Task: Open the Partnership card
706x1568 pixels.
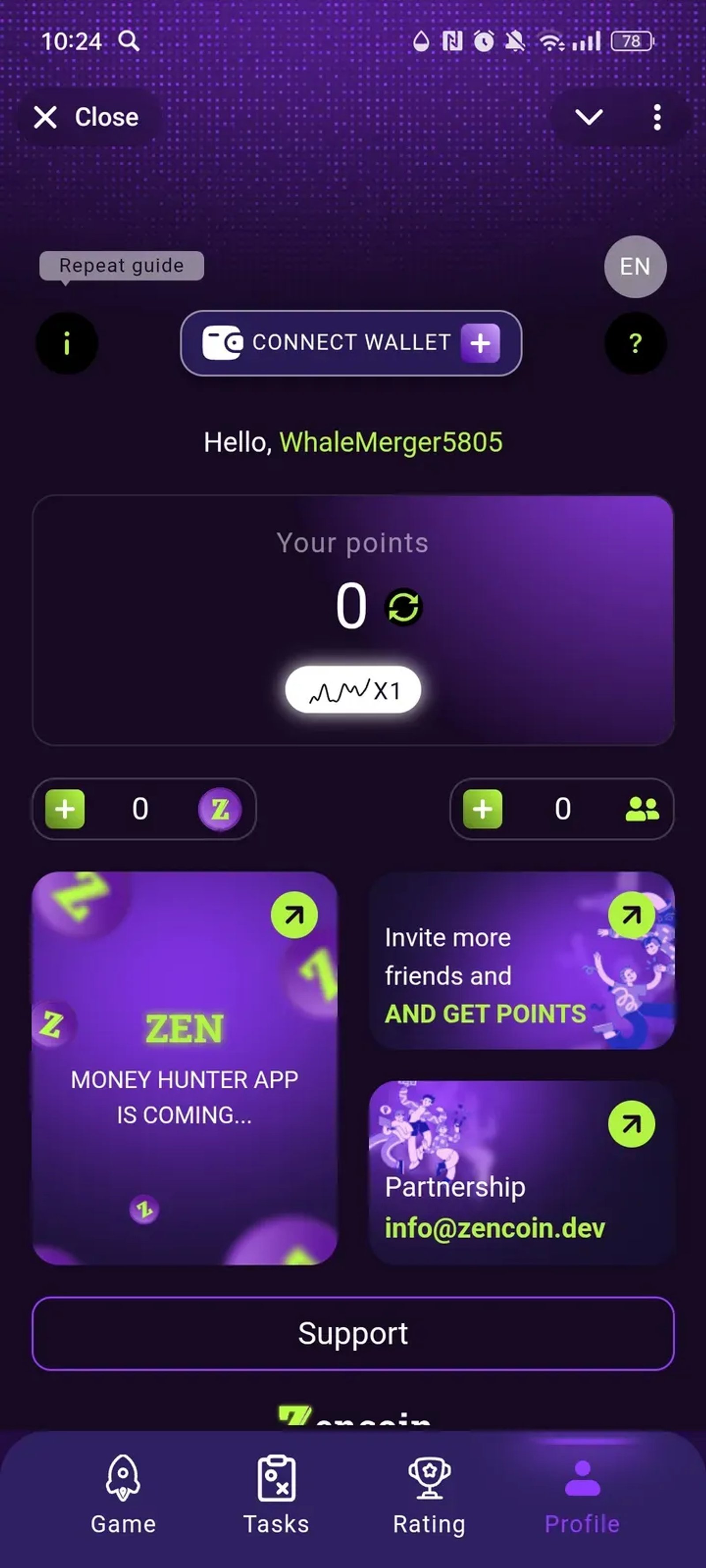Action: (x=522, y=1172)
